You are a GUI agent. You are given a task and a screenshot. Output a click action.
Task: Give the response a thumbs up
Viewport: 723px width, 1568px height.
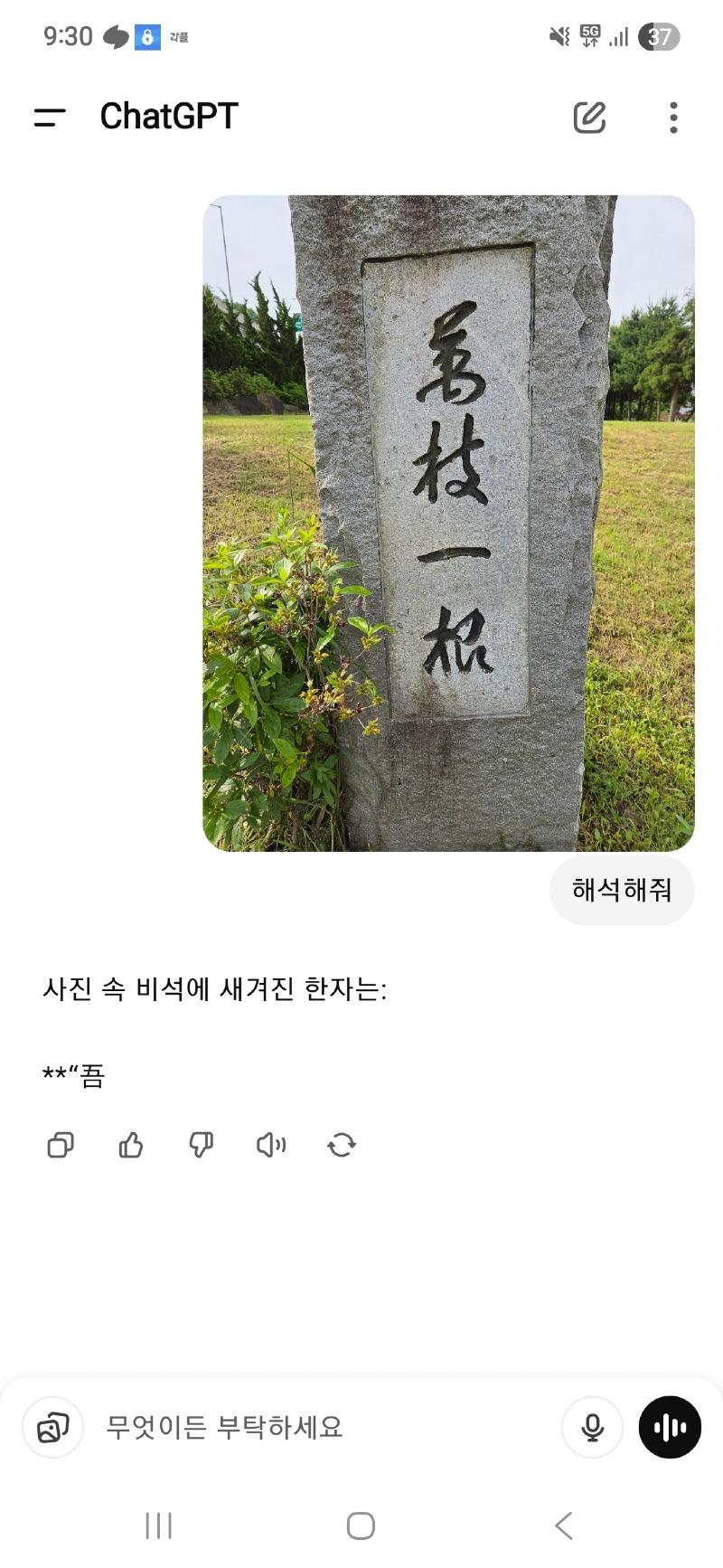[x=131, y=1145]
